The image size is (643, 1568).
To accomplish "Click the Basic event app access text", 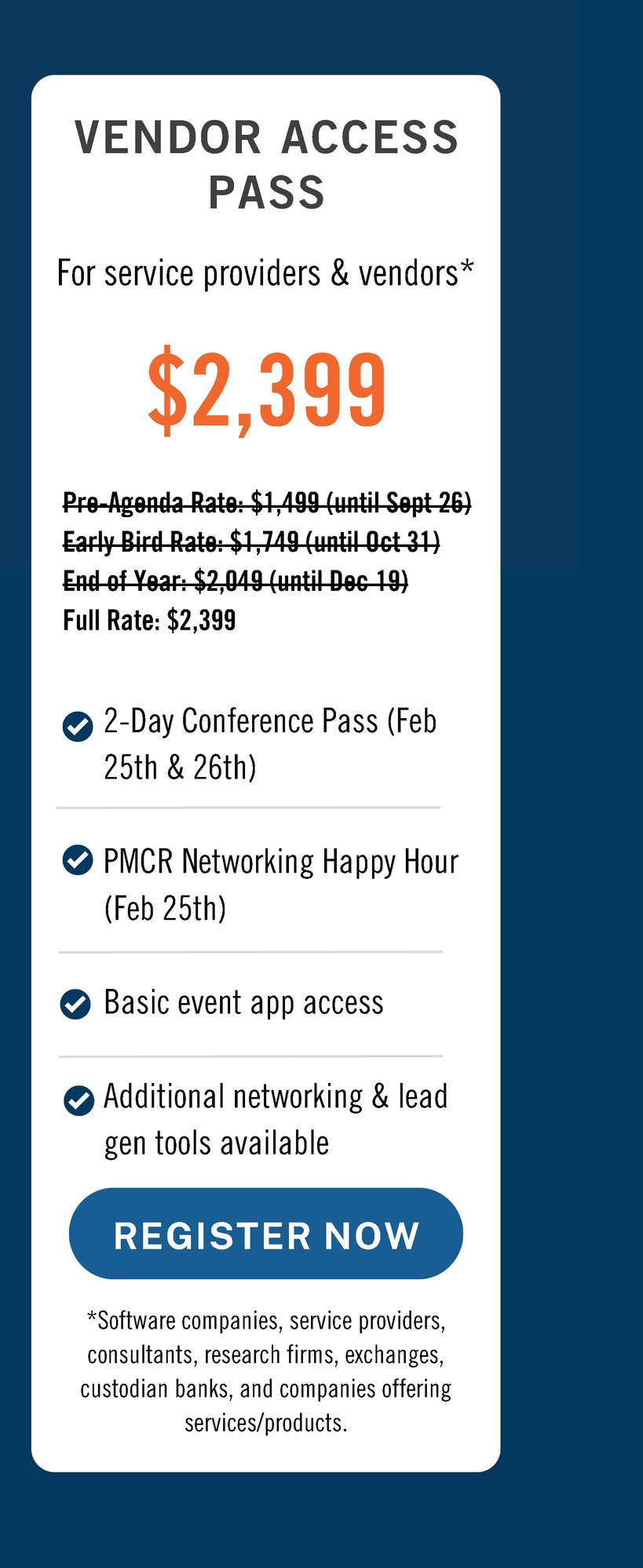I will point(243,1003).
